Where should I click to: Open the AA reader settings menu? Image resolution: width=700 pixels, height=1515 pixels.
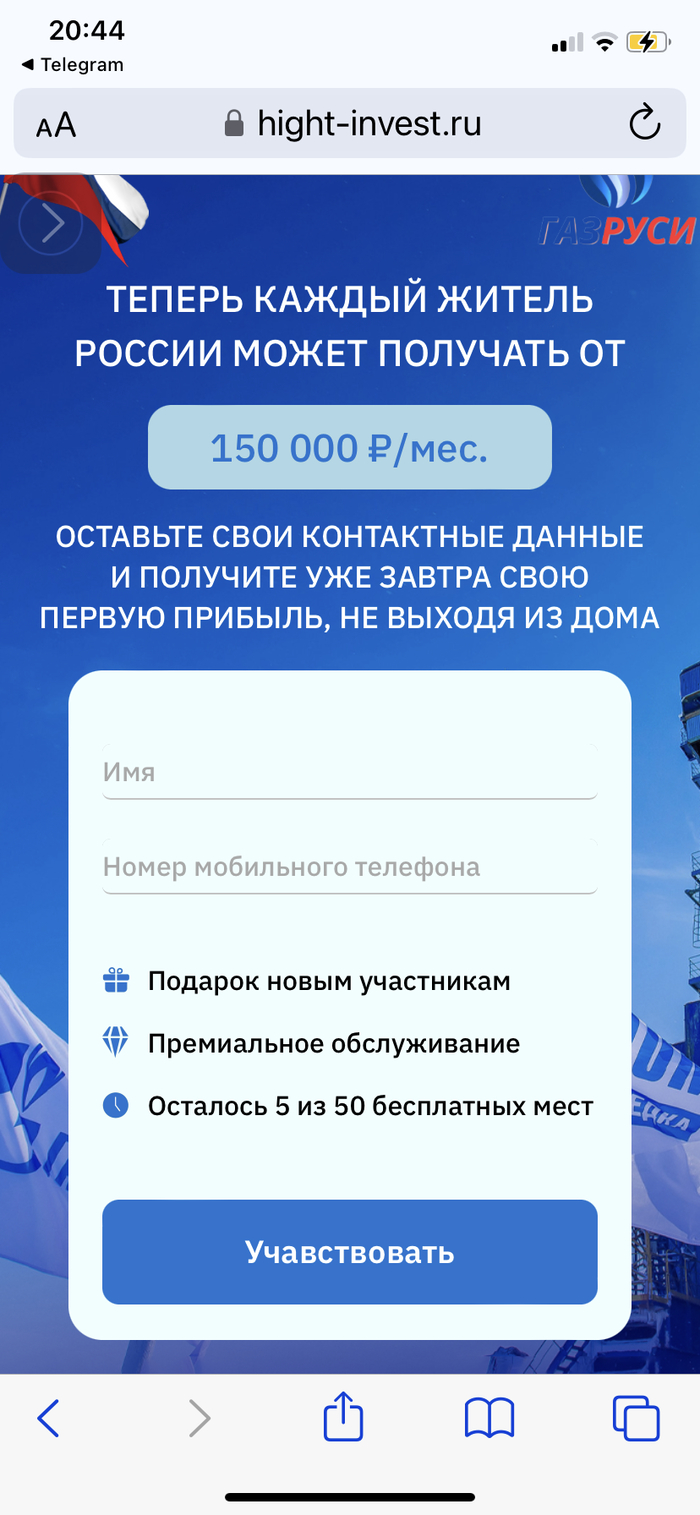click(x=56, y=125)
